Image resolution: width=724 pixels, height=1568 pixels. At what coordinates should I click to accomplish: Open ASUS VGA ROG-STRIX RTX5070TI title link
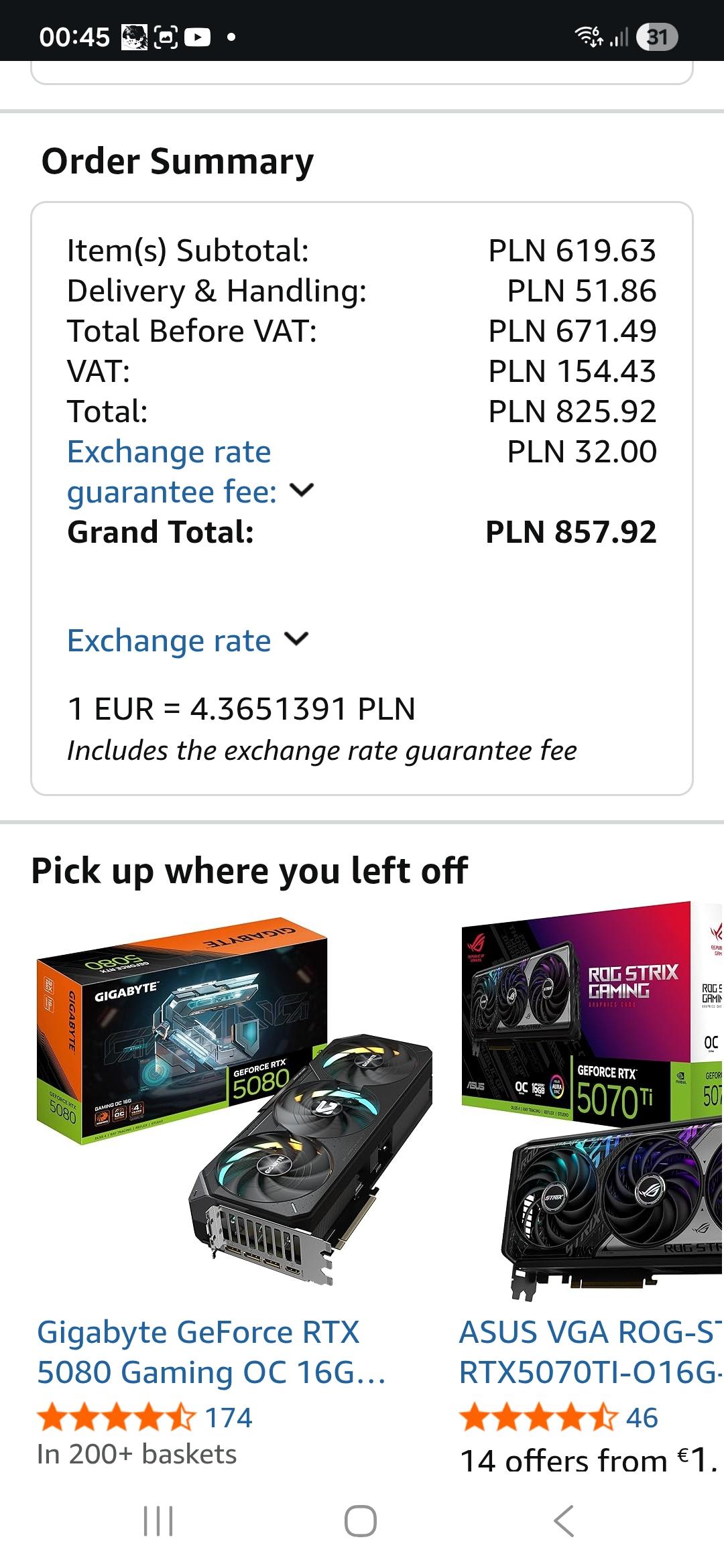590,1352
